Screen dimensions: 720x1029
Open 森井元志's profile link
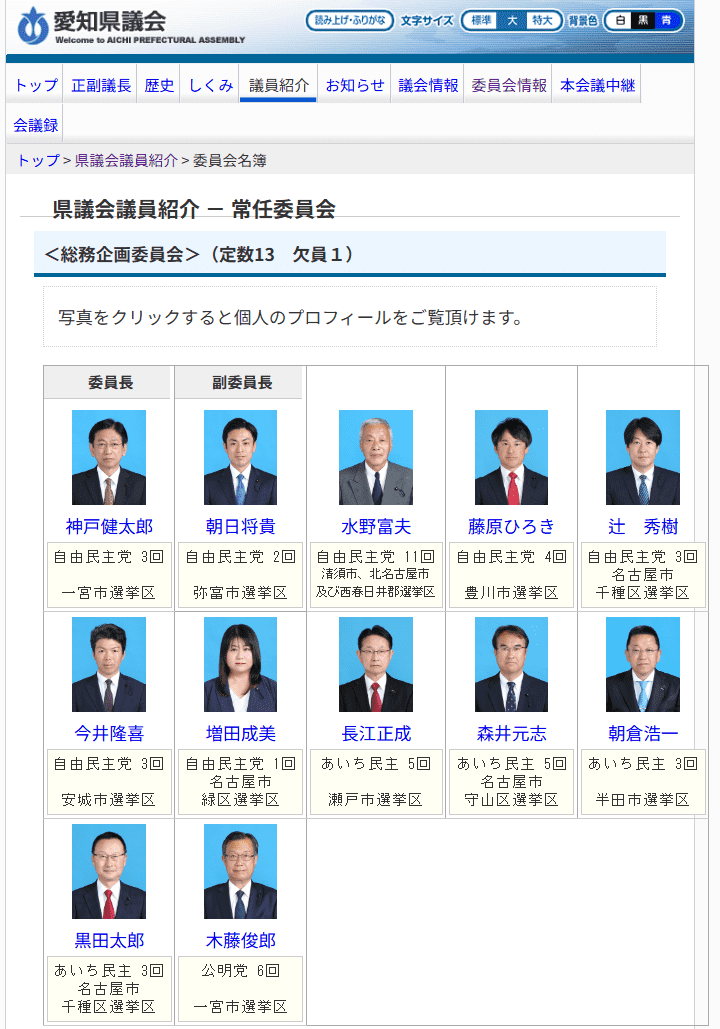(x=512, y=733)
